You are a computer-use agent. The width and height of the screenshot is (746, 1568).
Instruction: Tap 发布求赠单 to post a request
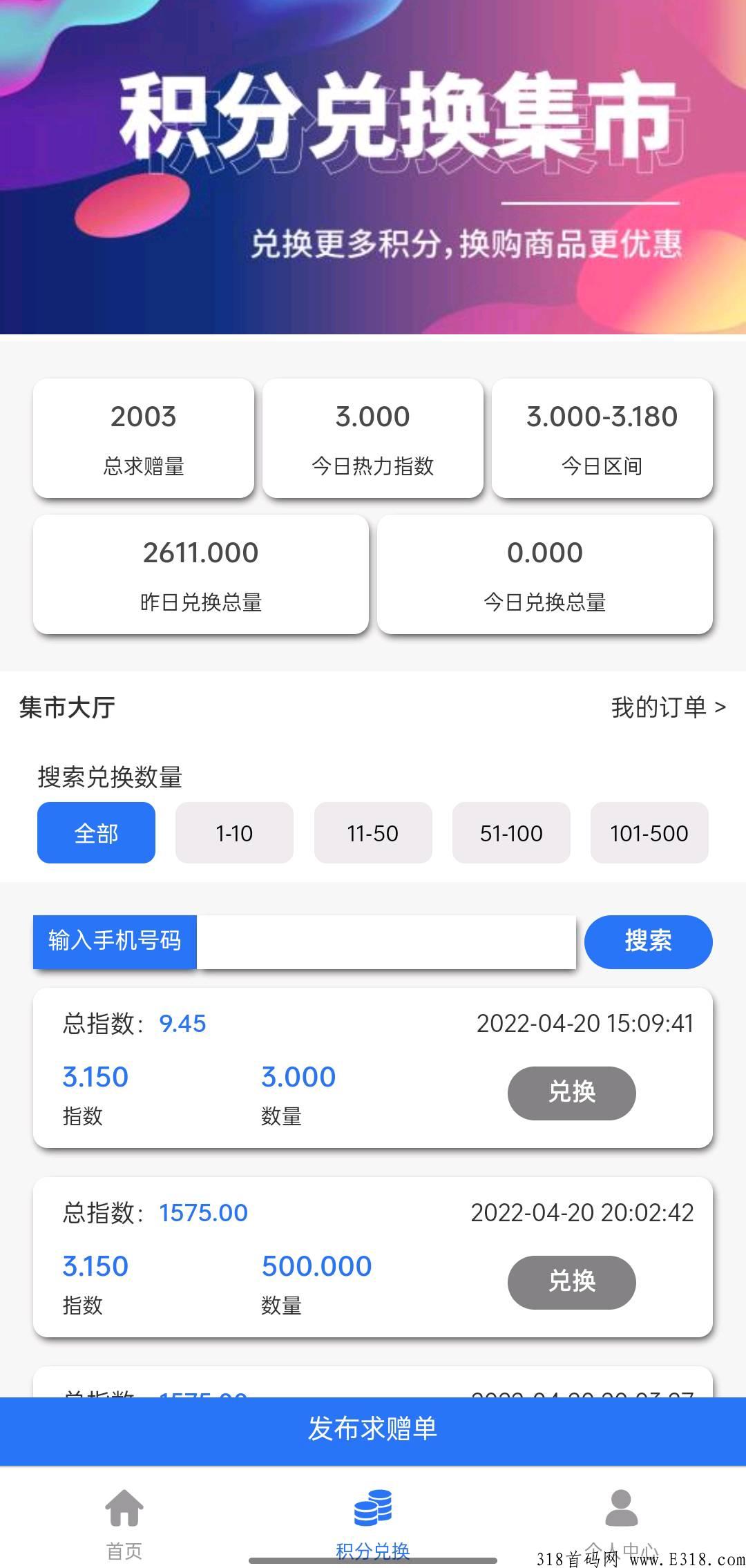(x=373, y=1429)
